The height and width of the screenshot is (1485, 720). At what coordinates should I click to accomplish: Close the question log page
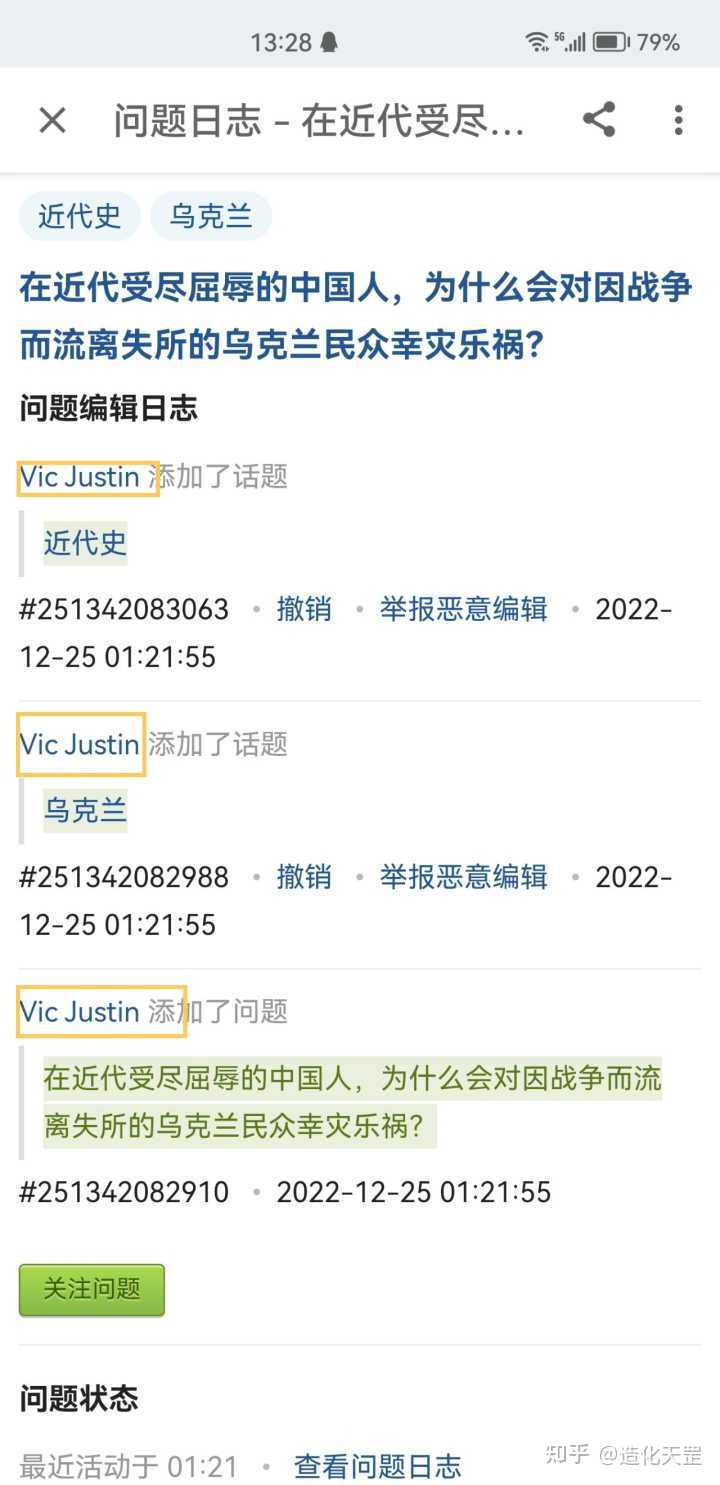point(52,121)
